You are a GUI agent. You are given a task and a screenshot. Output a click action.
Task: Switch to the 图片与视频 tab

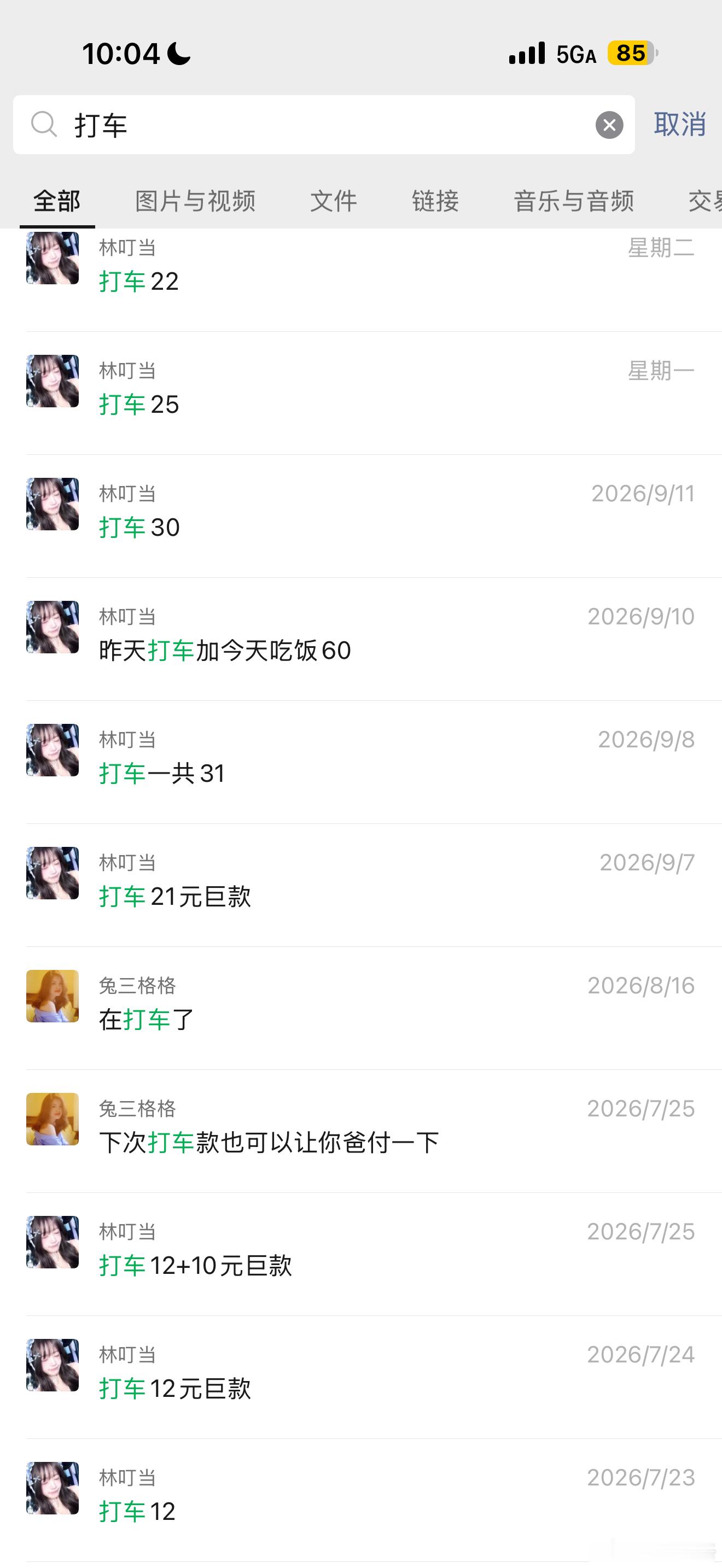pyautogui.click(x=195, y=201)
